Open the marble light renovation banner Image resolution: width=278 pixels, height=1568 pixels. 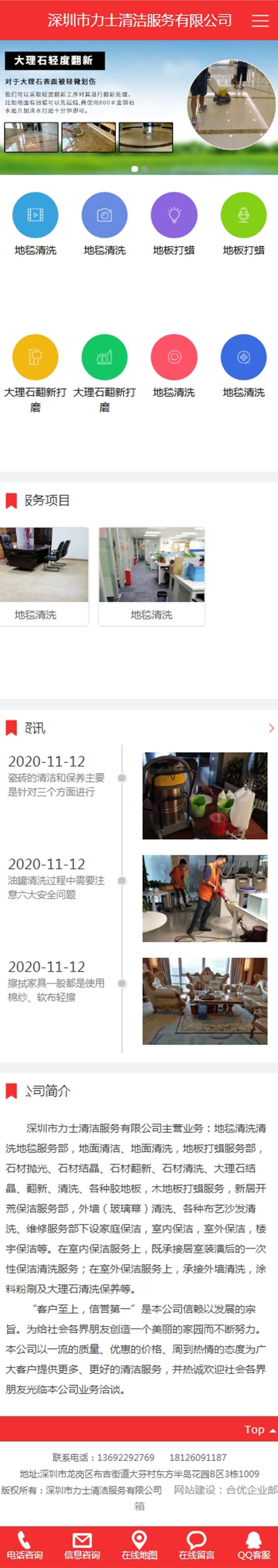(139, 107)
